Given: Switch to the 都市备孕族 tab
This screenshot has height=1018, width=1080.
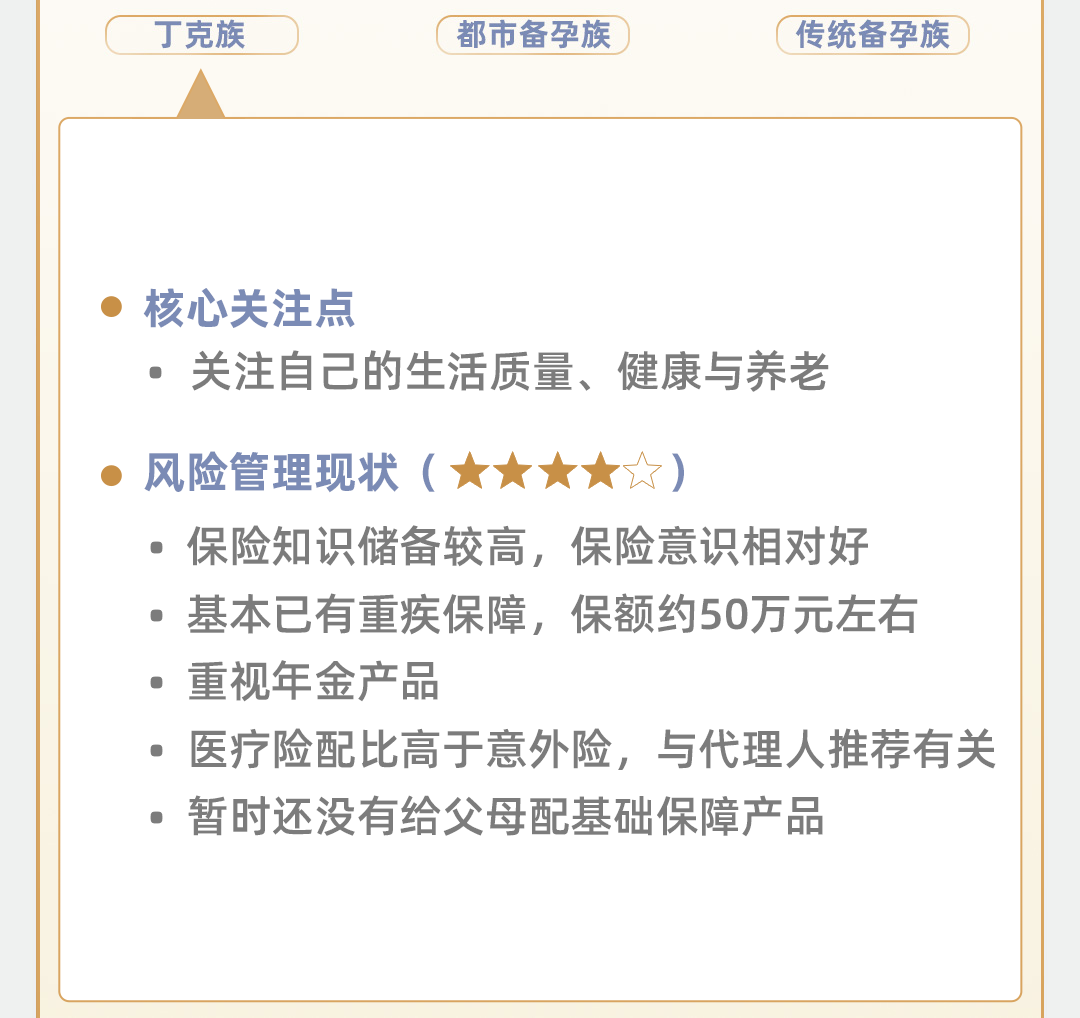Looking at the screenshot, I should point(533,35).
